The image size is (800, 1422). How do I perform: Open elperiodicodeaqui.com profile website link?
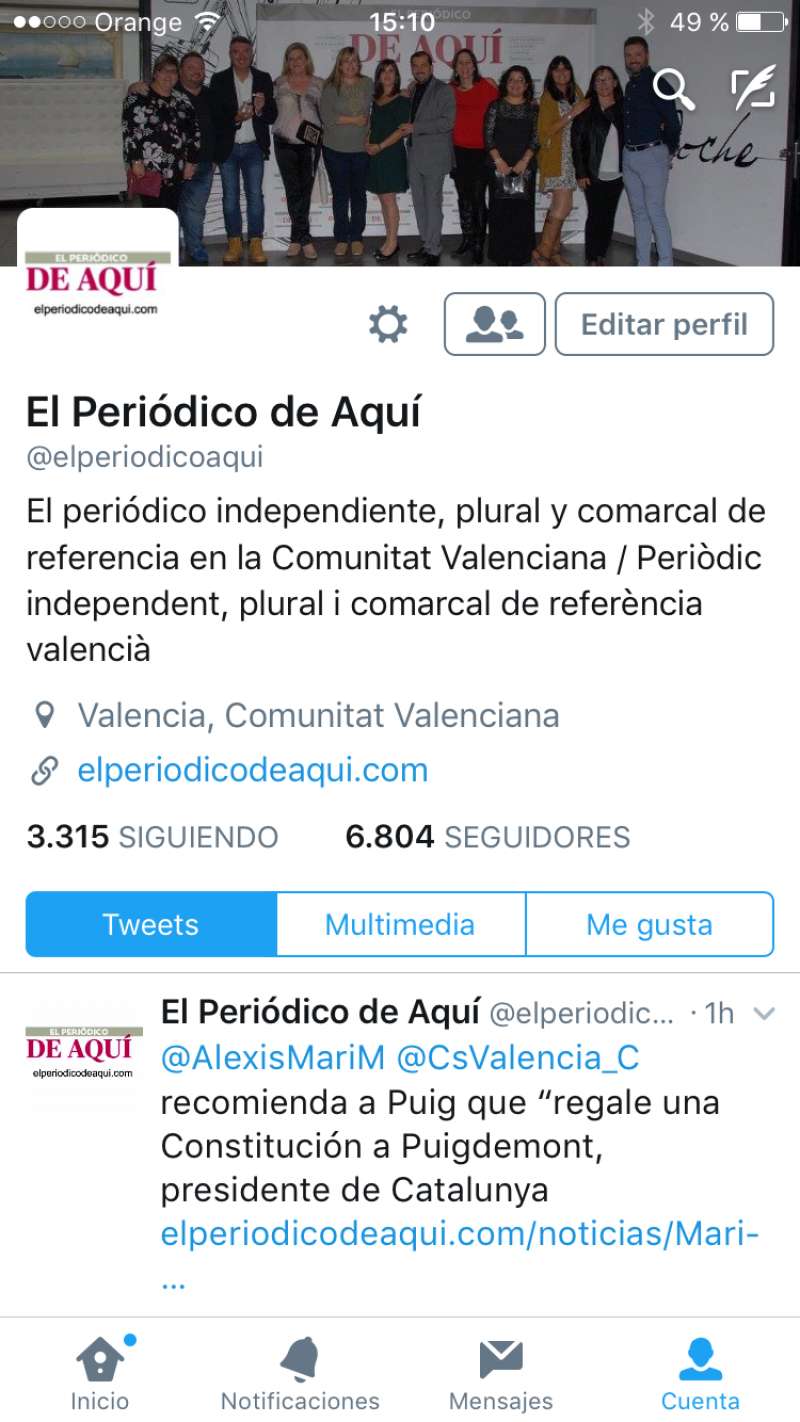(252, 770)
